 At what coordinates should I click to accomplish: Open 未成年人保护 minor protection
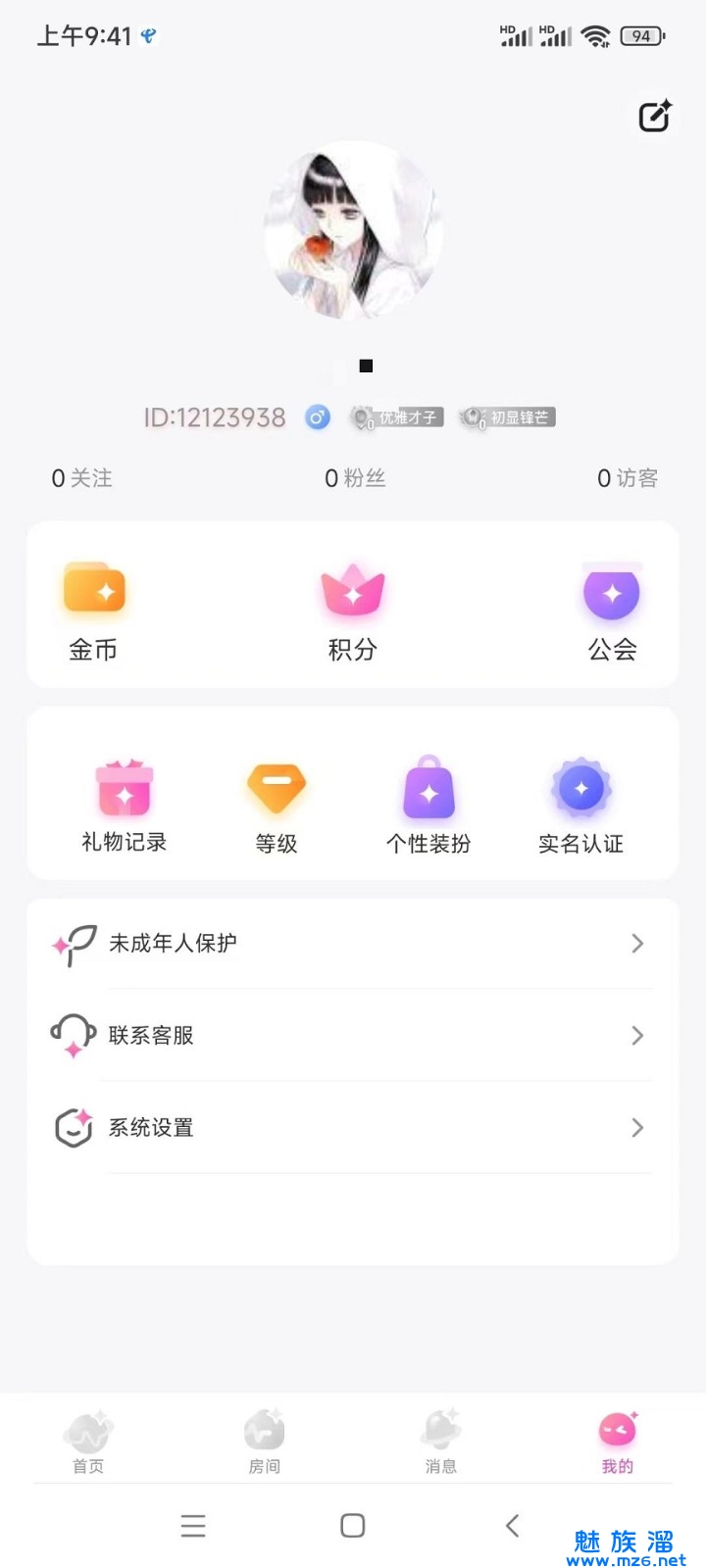(x=353, y=944)
